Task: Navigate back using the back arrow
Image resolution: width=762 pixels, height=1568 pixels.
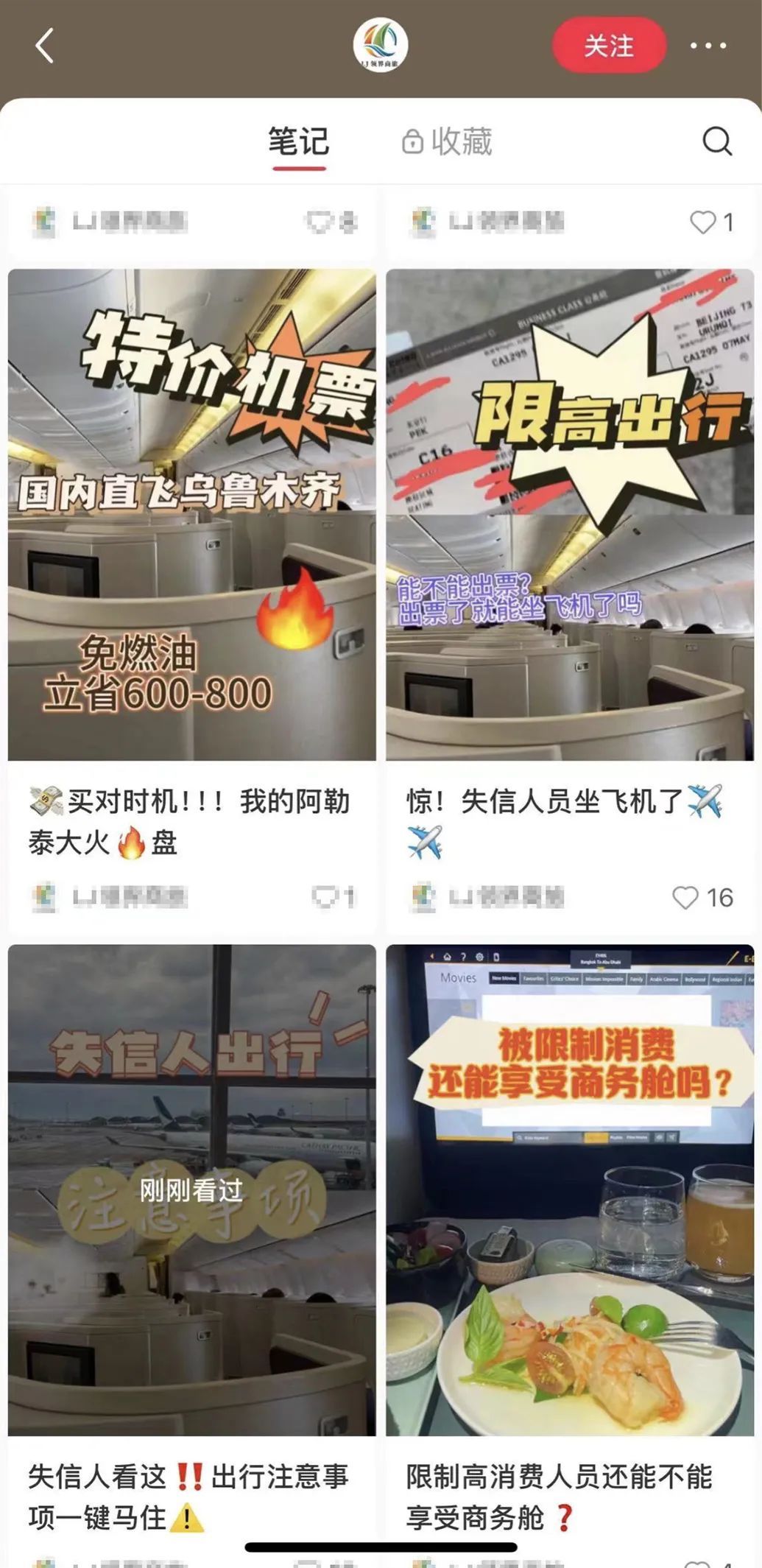Action: [x=44, y=46]
